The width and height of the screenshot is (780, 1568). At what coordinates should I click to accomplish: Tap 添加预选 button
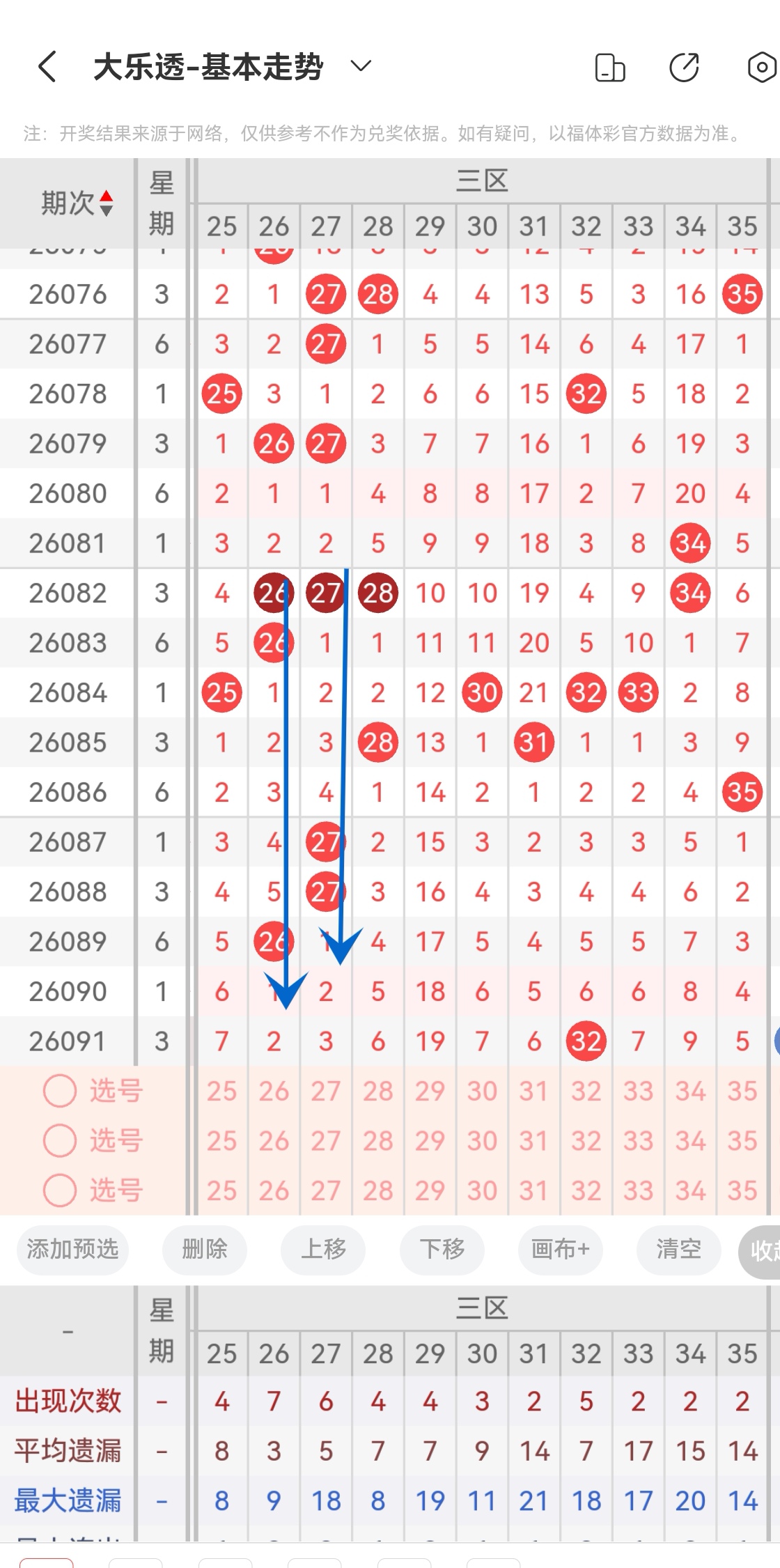(72, 1249)
